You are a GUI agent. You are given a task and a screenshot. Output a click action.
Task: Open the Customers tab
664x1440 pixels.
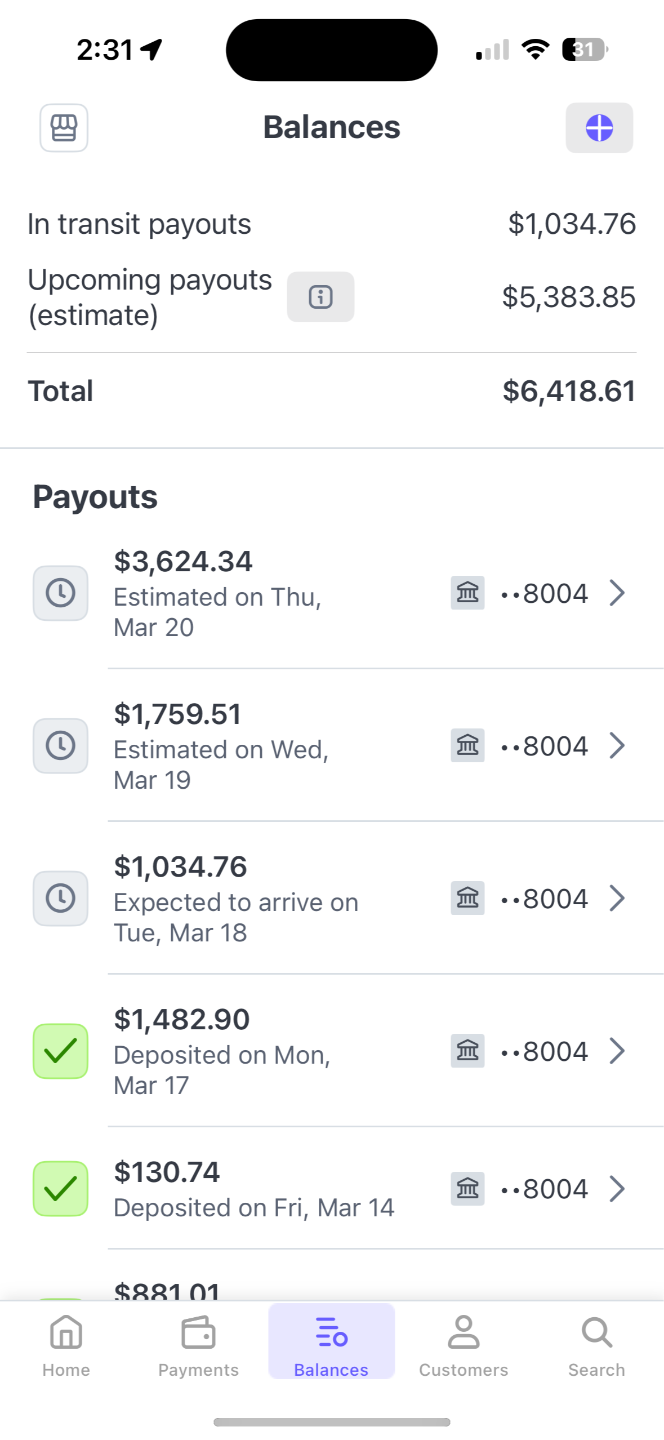point(463,1346)
